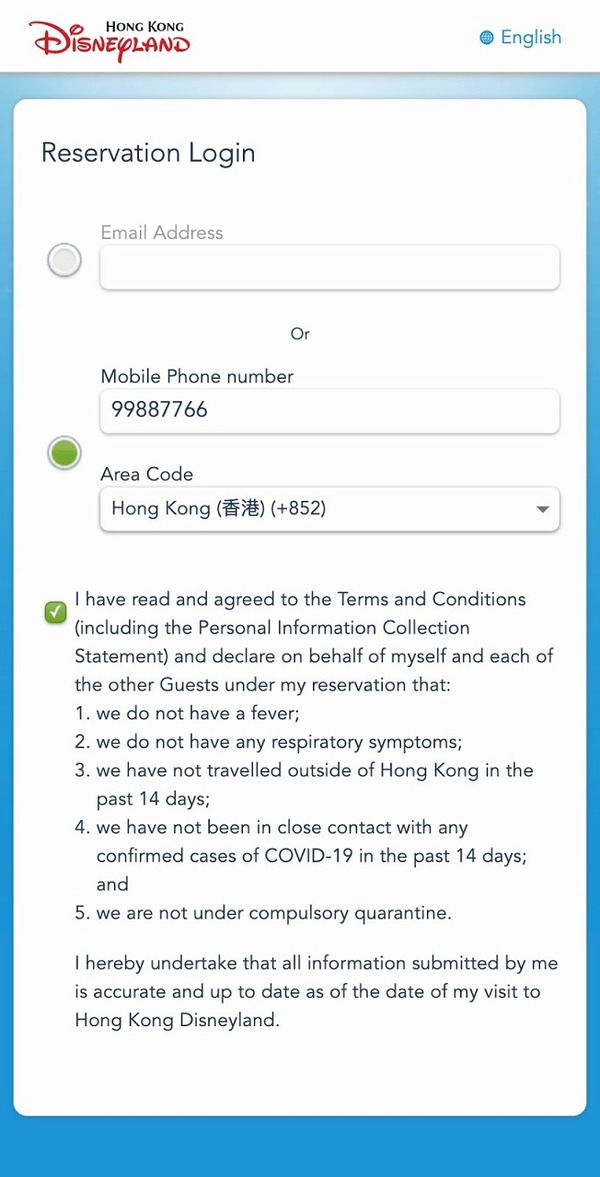Uncheck the Terms and Conditions agreement box

56,612
